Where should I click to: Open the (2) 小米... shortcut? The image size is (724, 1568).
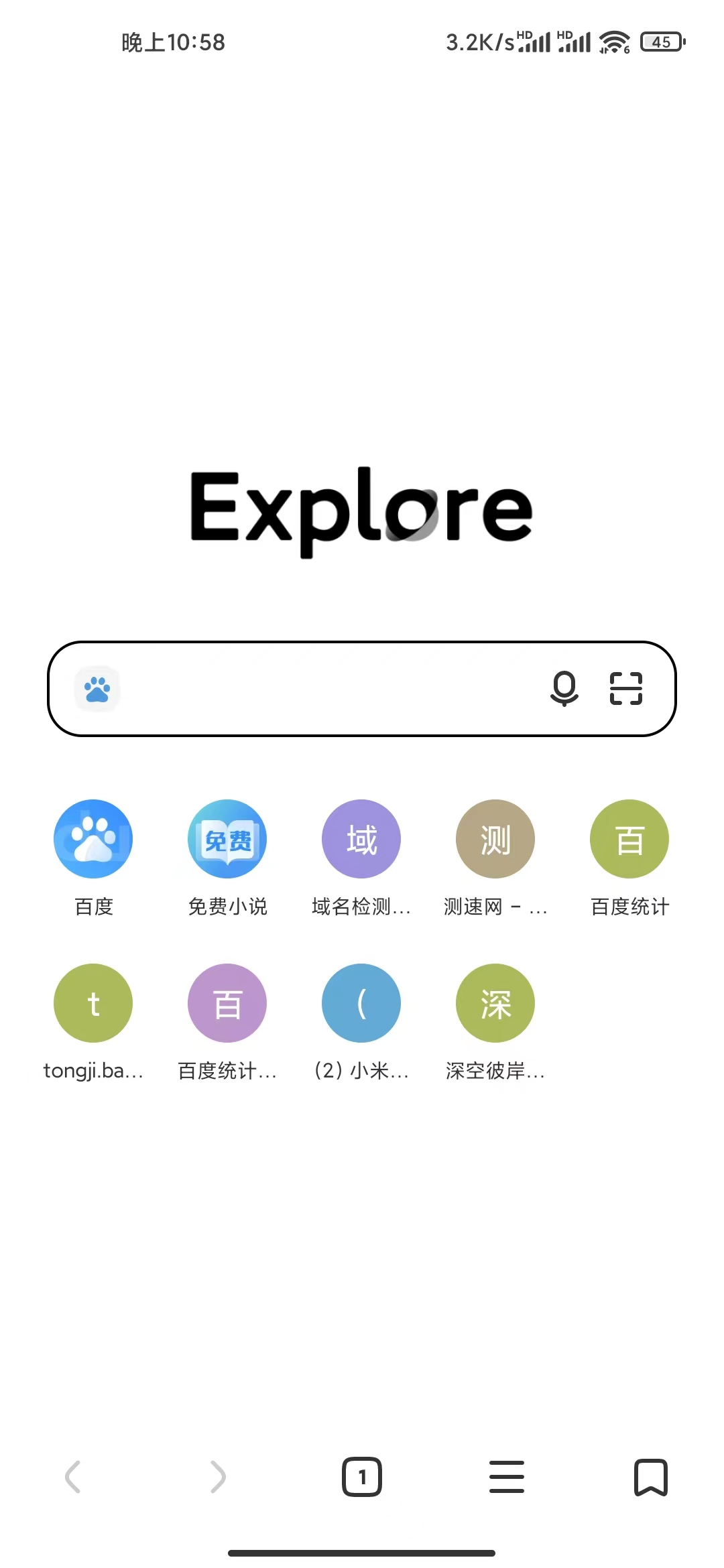[x=361, y=1003]
